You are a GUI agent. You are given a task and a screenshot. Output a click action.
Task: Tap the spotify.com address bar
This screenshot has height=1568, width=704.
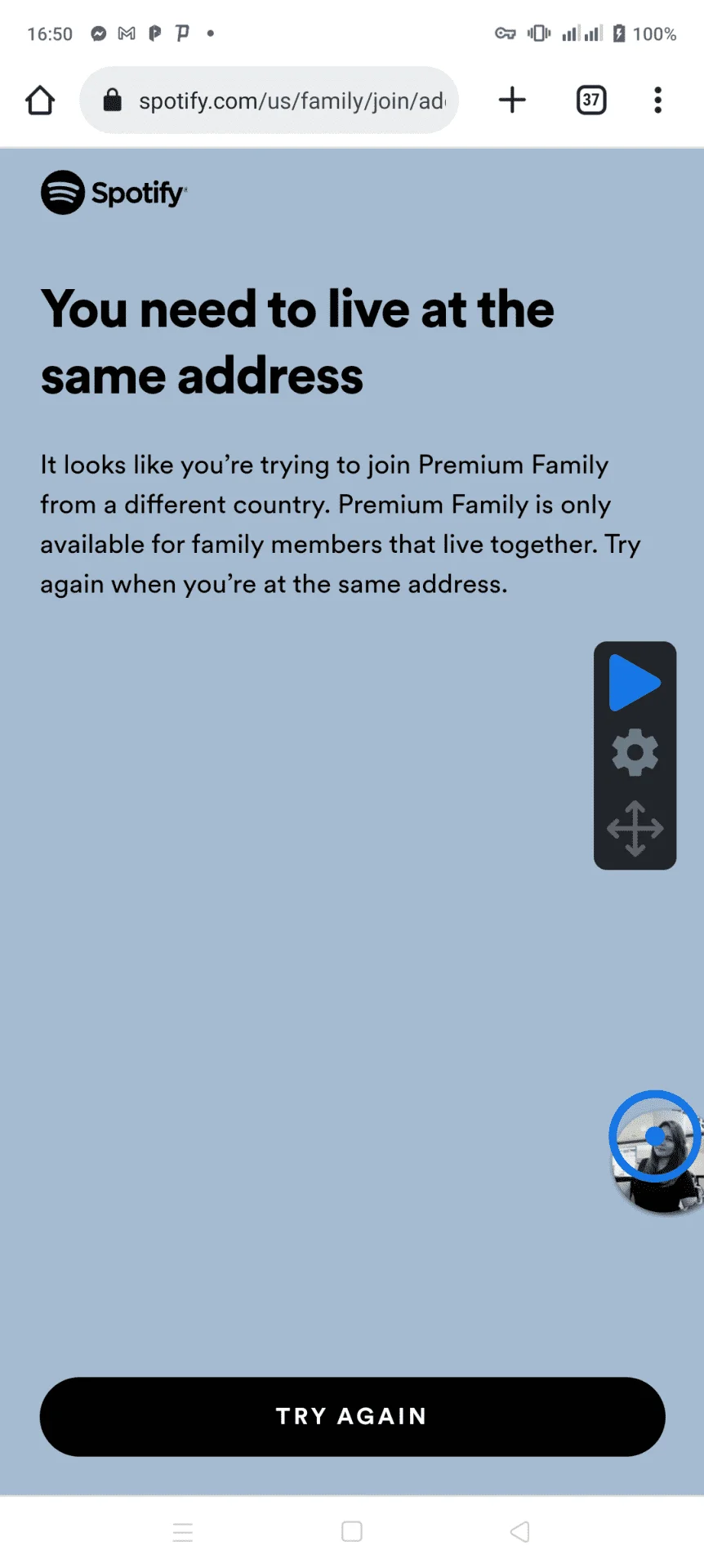(270, 100)
